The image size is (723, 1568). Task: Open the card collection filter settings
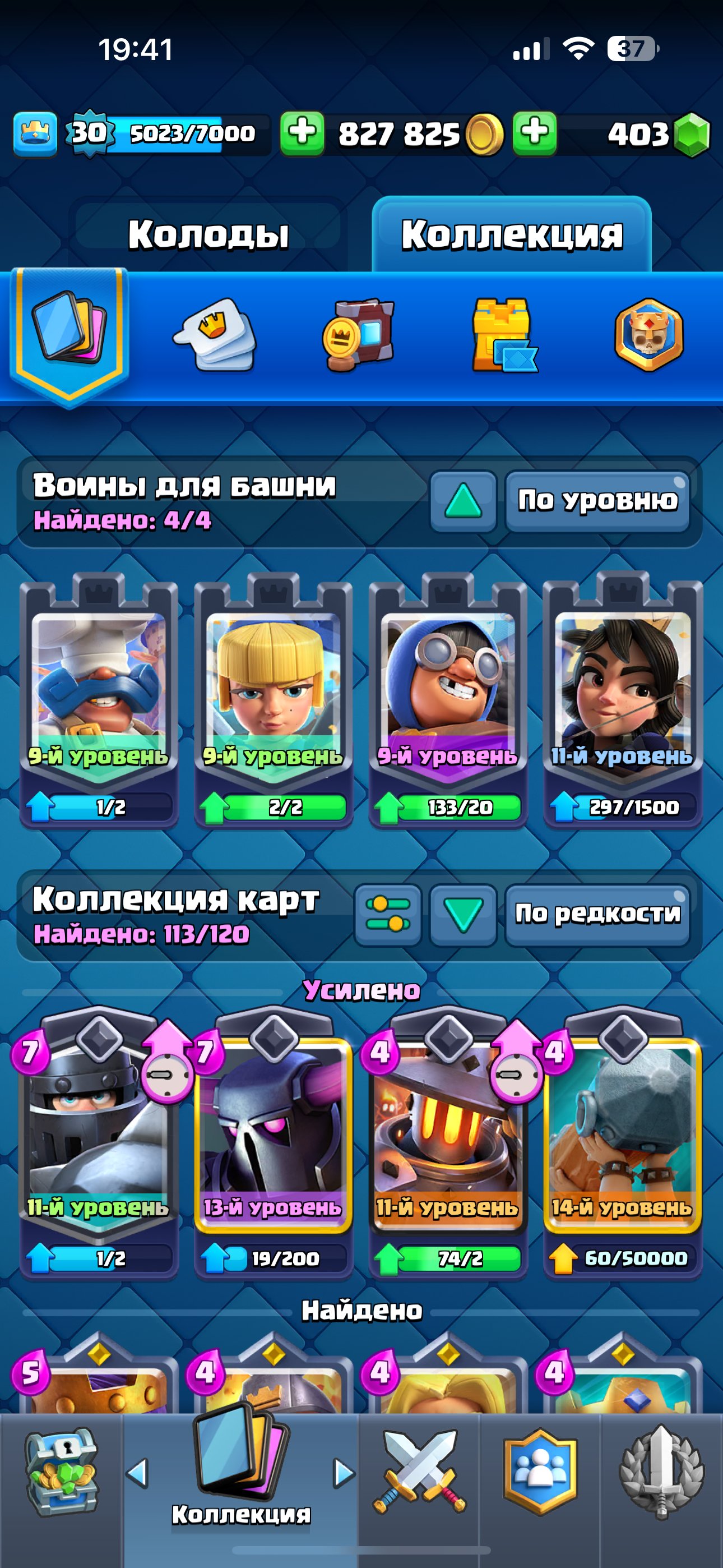pyautogui.click(x=388, y=915)
